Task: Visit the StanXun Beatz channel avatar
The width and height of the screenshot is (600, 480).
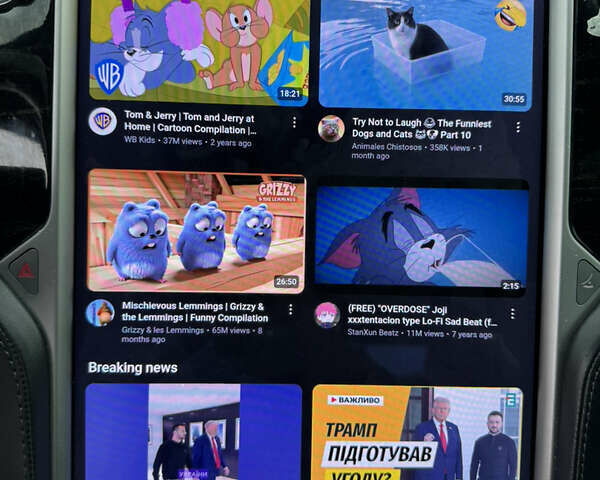Action: pyautogui.click(x=327, y=315)
